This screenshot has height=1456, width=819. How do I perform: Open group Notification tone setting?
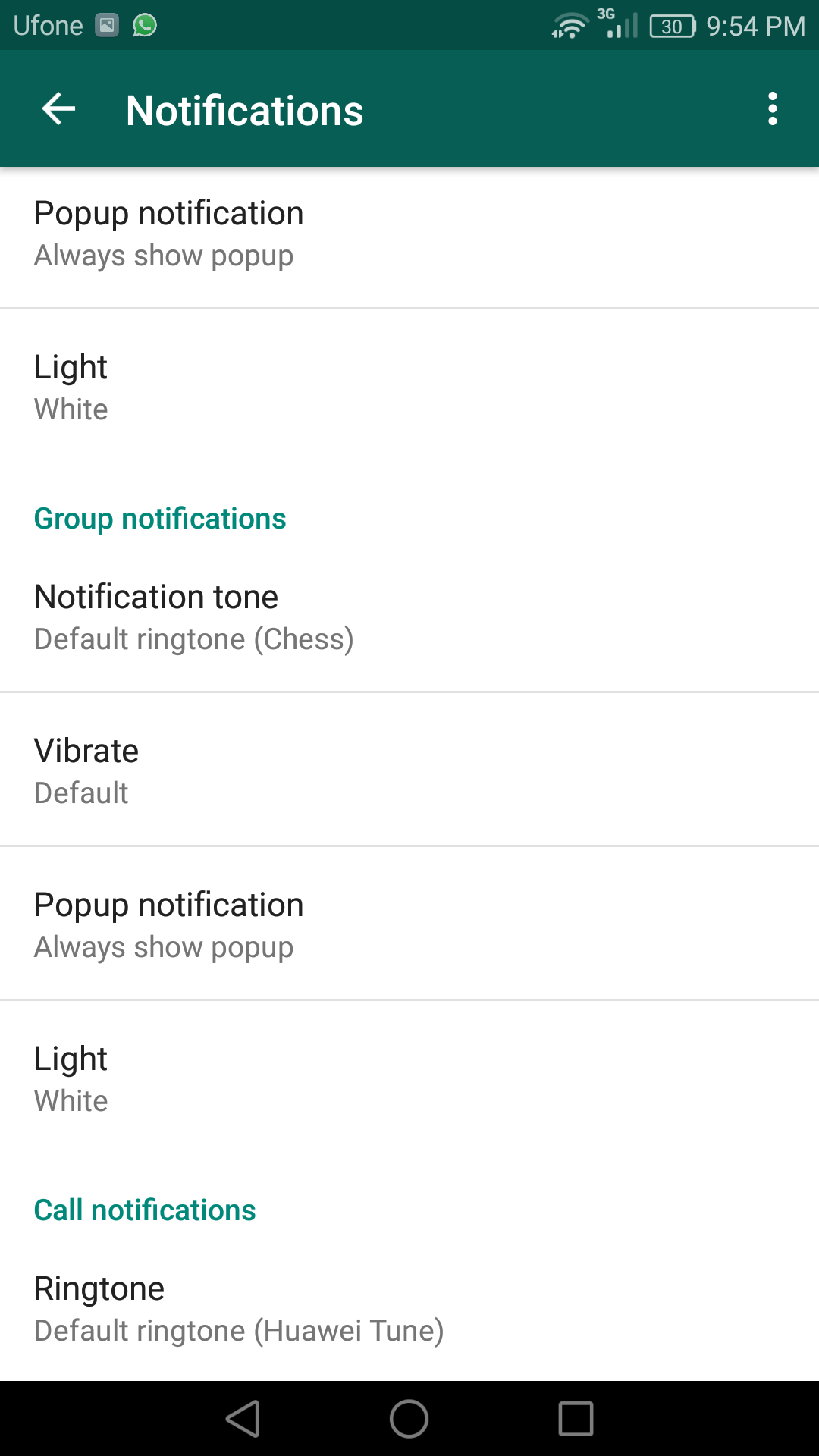[409, 617]
